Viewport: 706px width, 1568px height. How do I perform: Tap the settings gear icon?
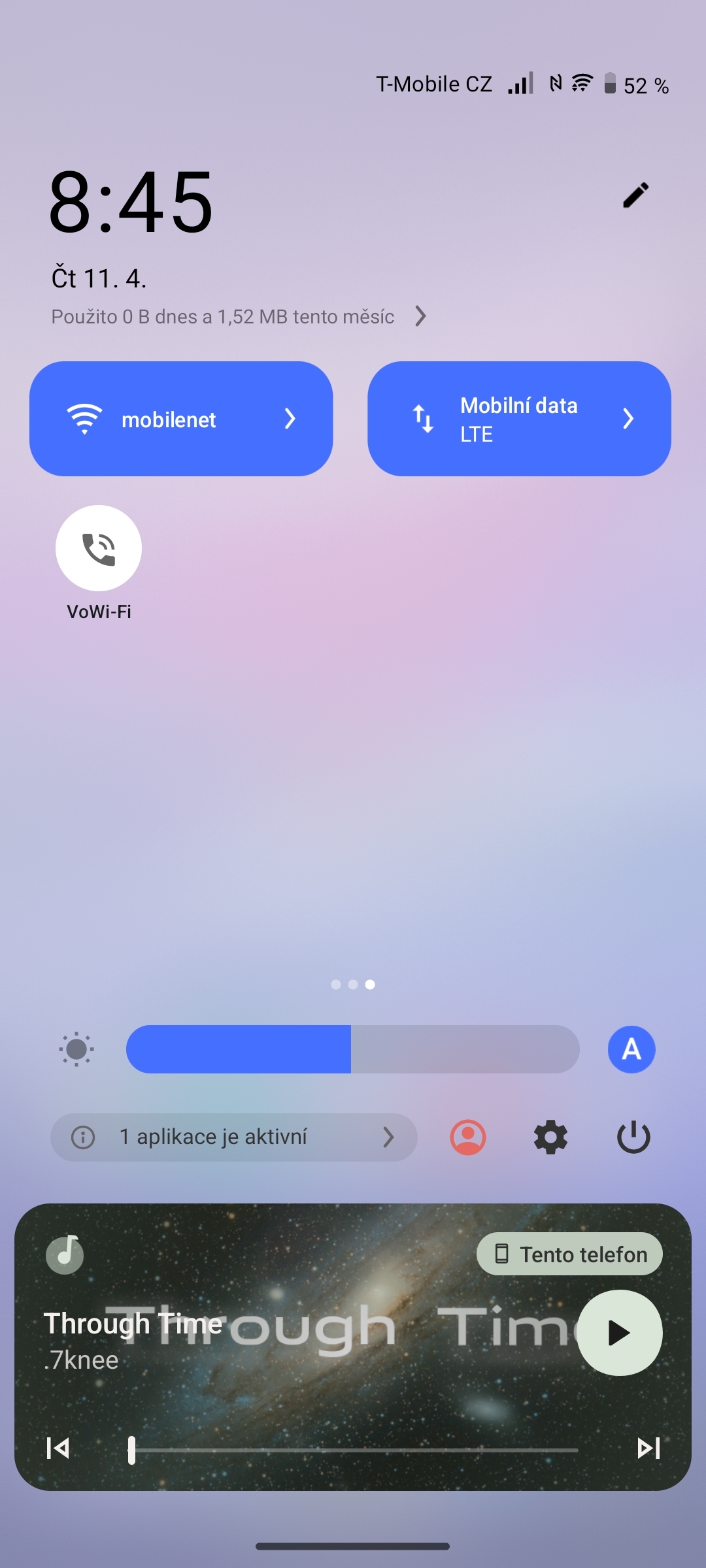tap(550, 1137)
